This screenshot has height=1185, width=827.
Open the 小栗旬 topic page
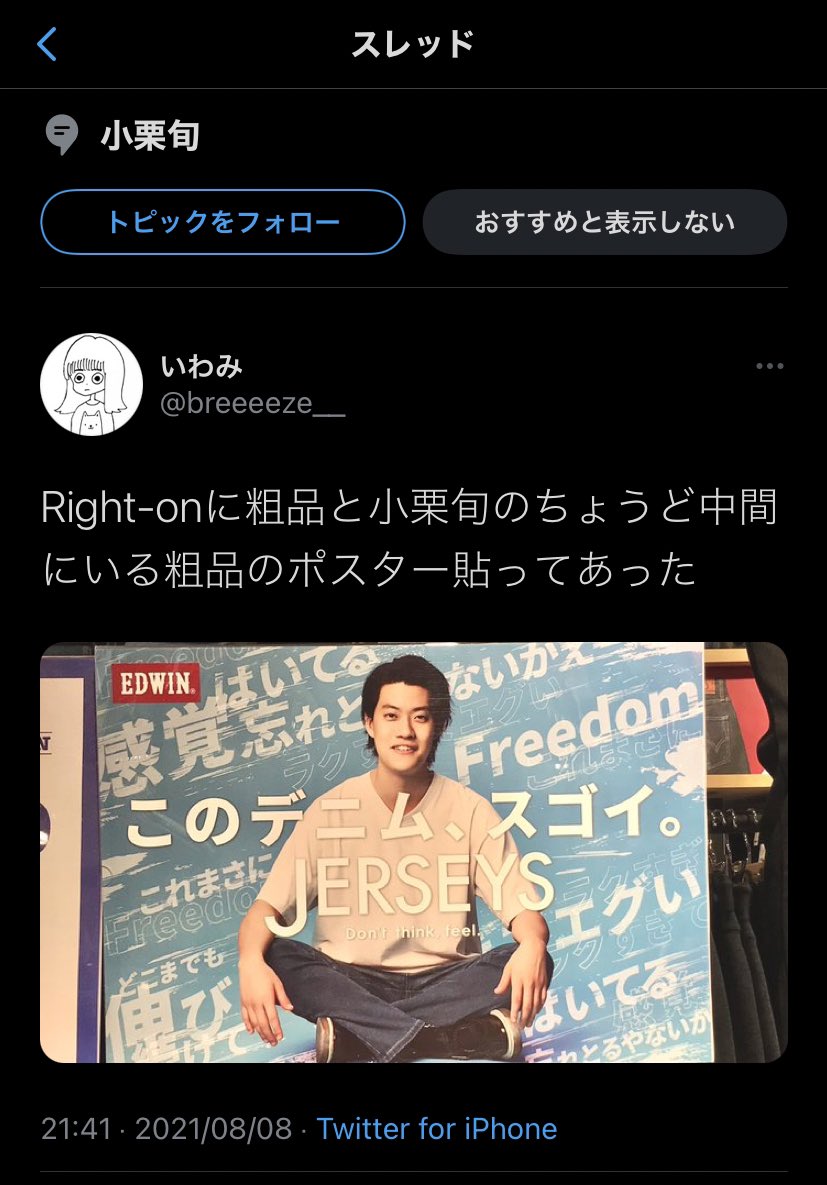pos(150,136)
